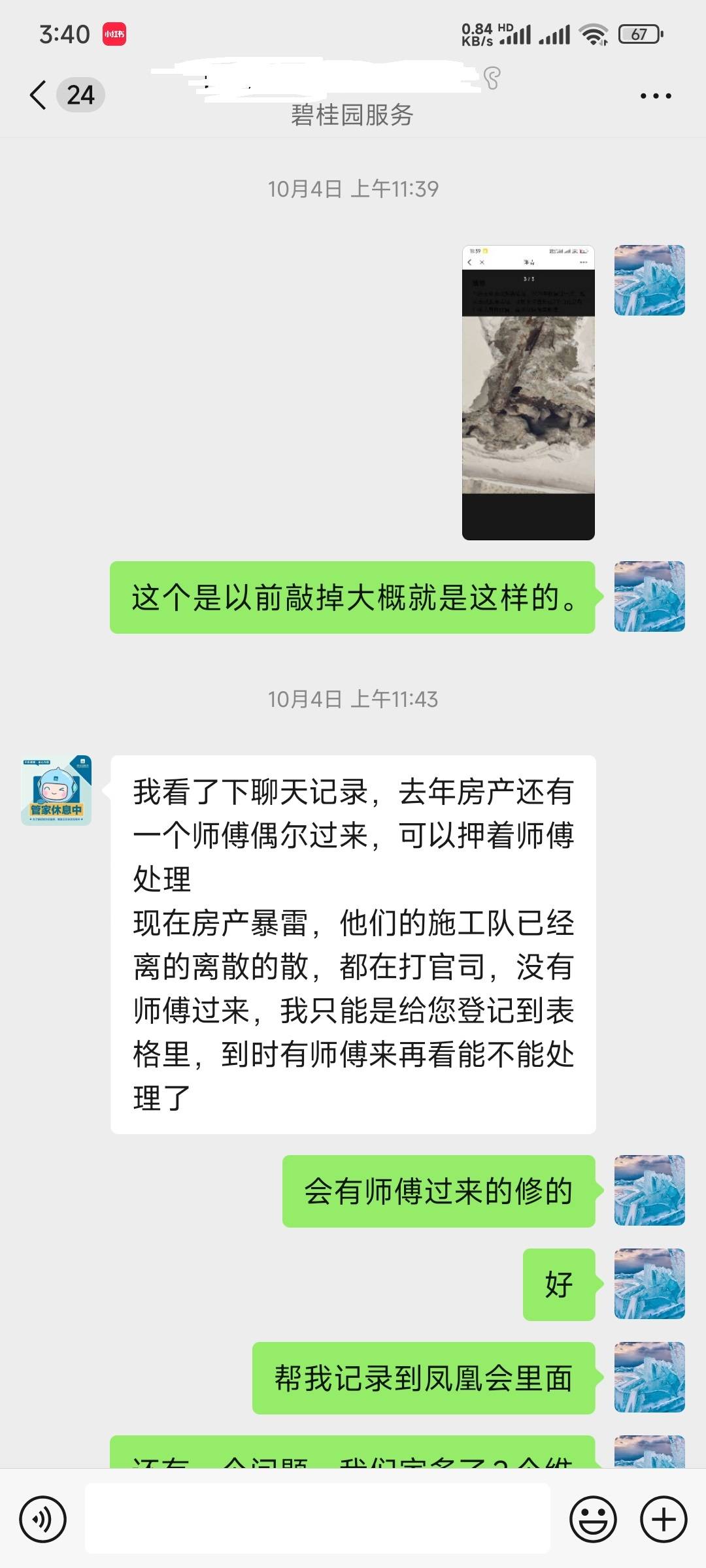
Task: Open the three-dot chat menu
Action: coord(655,96)
